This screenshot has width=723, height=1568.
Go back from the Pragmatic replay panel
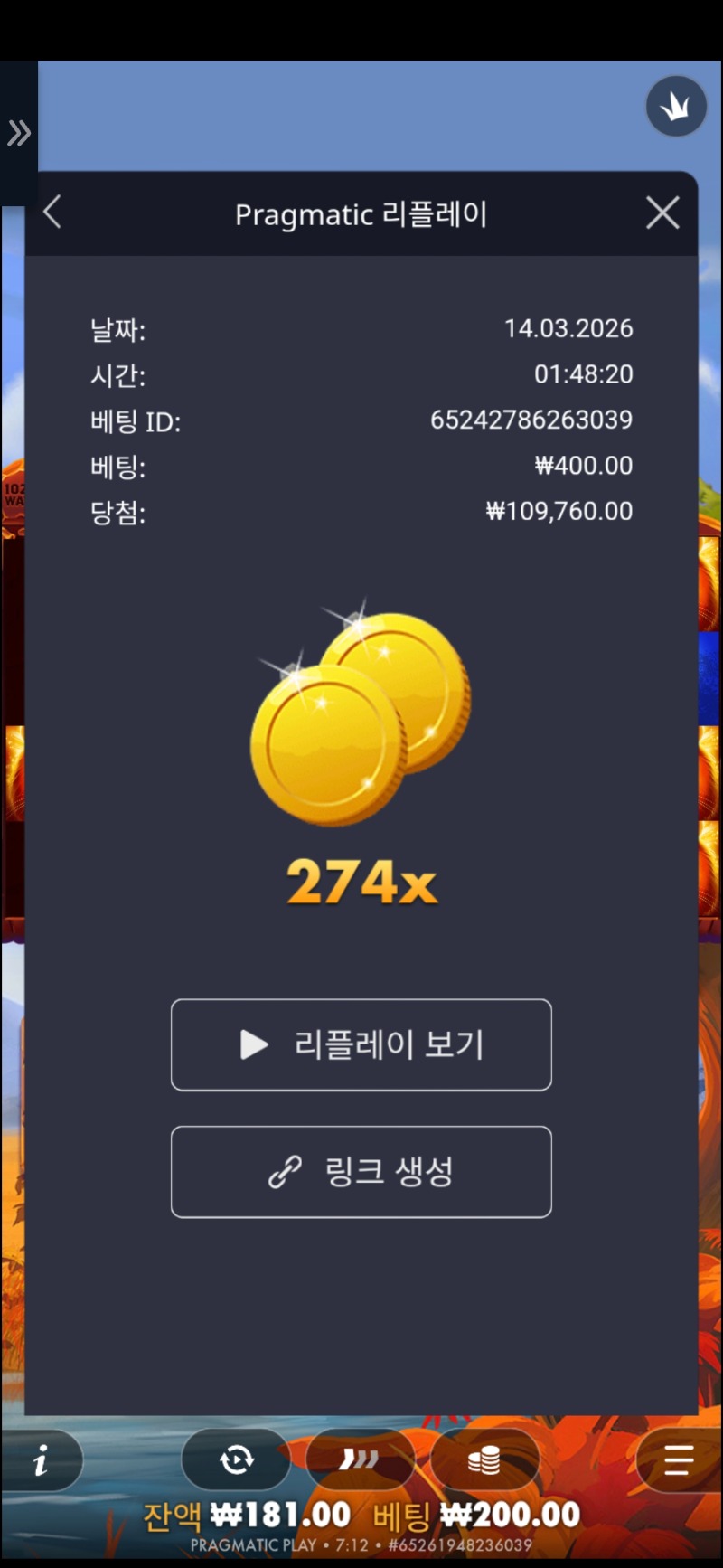tap(52, 213)
